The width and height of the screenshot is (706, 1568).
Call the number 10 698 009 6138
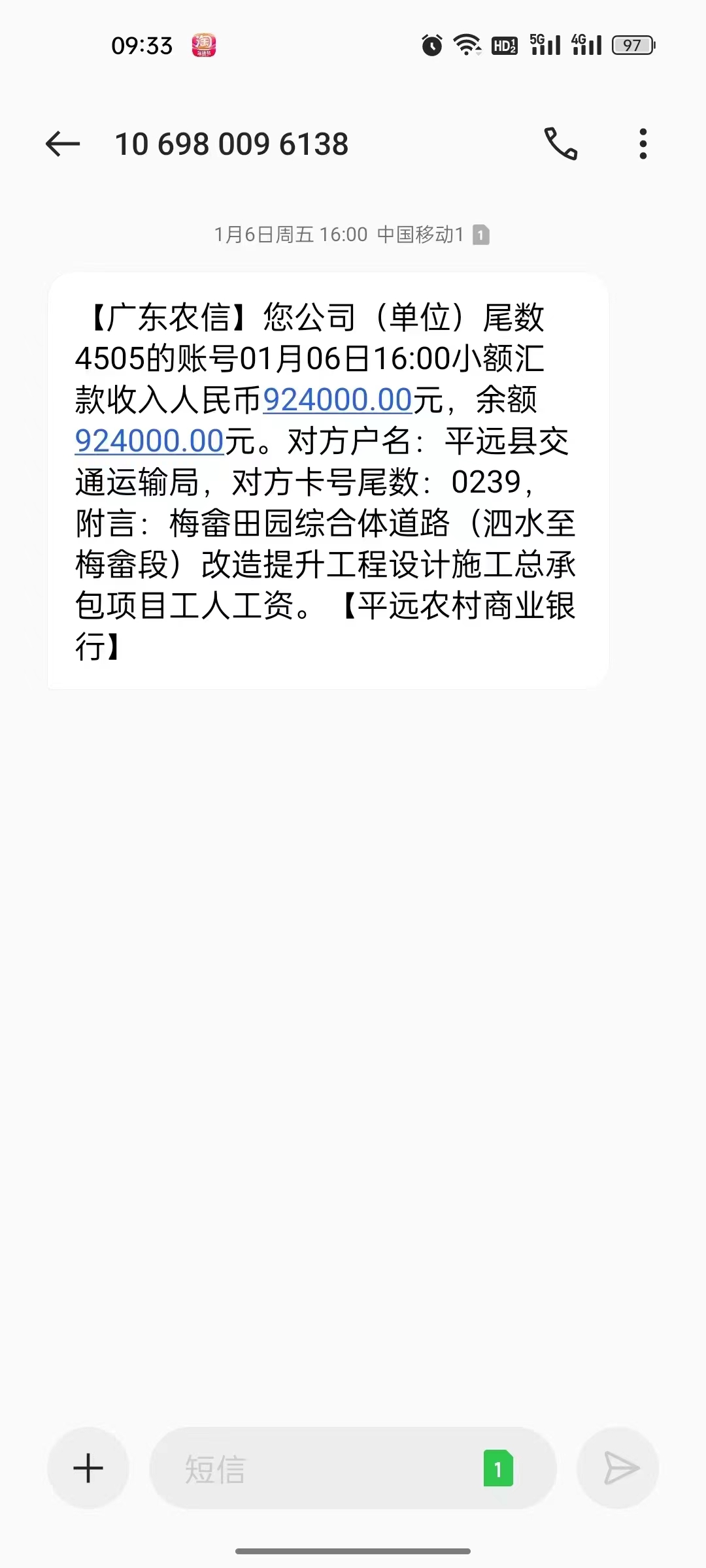(561, 144)
